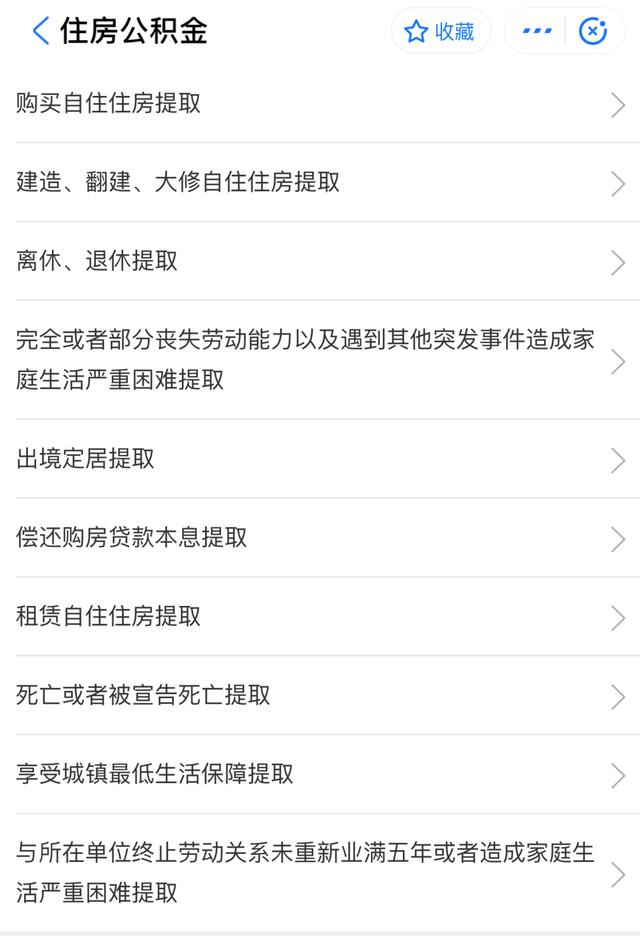Image resolution: width=640 pixels, height=936 pixels.
Task: Tap the 收藏 favorite button
Action: click(x=440, y=32)
